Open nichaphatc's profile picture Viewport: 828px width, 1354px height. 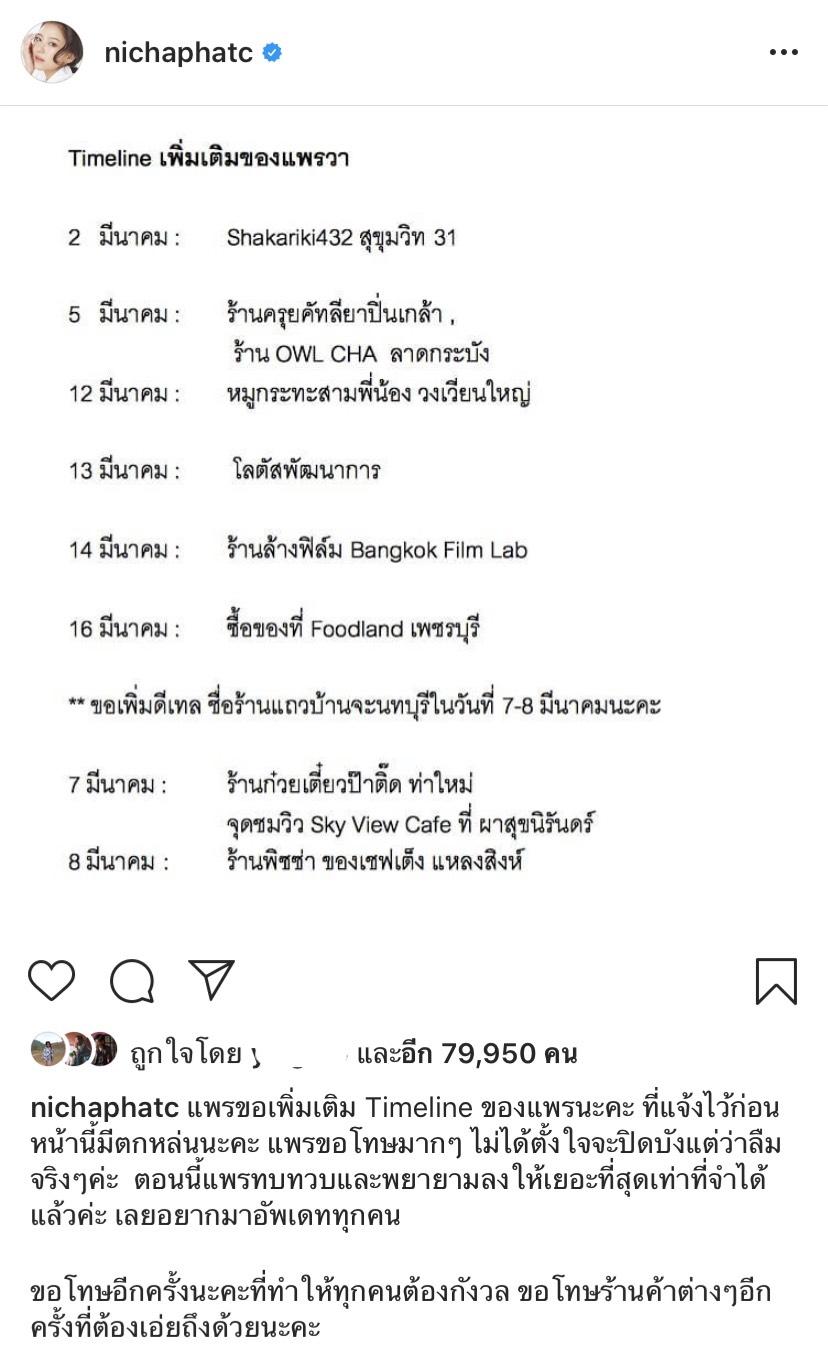click(x=52, y=53)
